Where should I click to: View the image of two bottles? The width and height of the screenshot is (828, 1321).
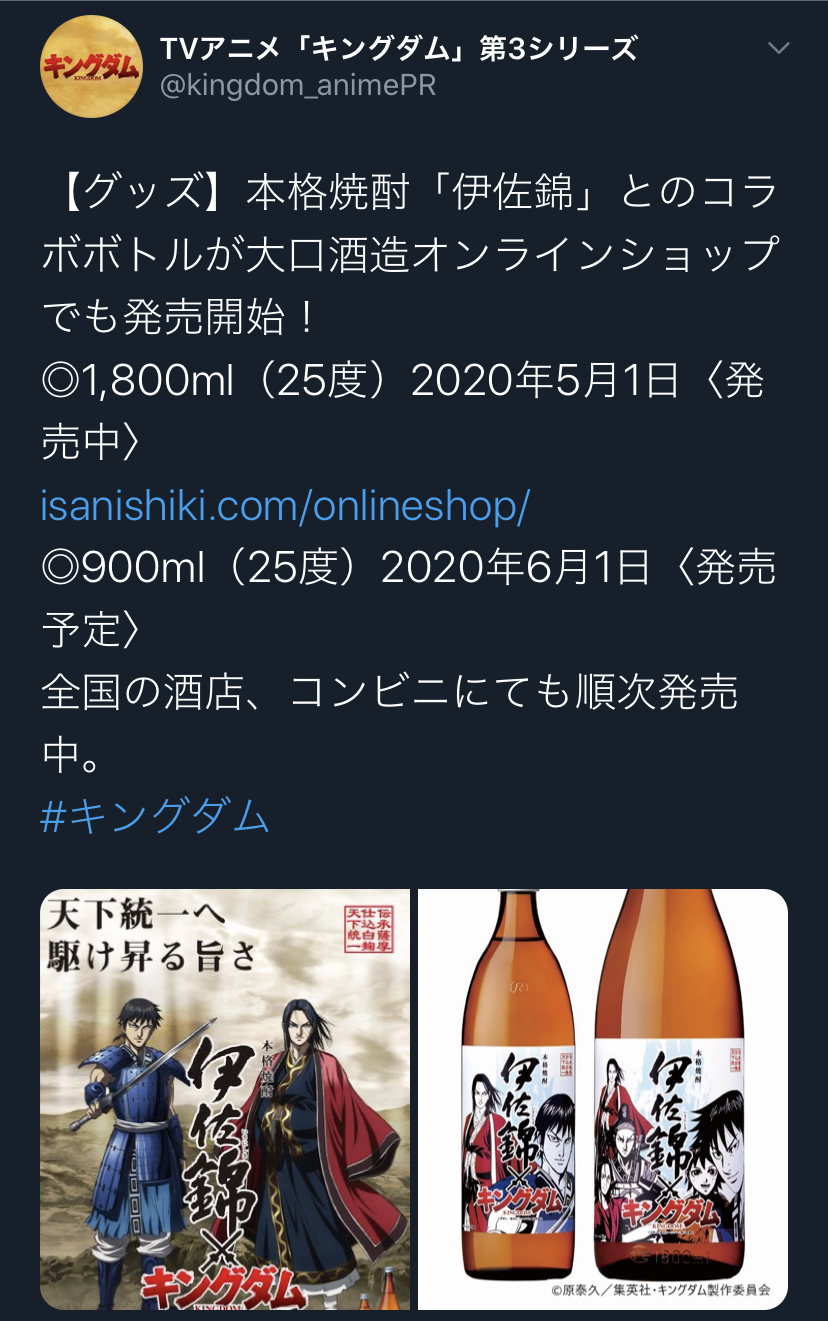click(602, 1099)
